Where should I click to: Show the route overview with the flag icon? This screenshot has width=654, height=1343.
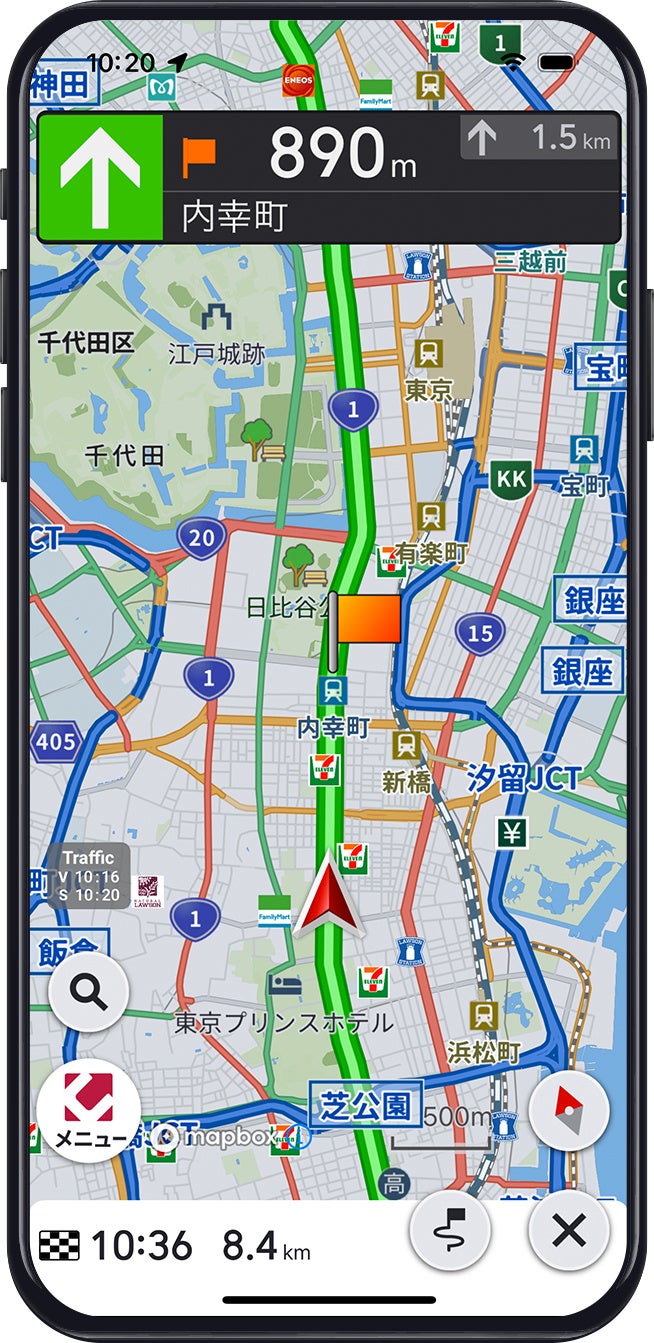coord(450,1230)
